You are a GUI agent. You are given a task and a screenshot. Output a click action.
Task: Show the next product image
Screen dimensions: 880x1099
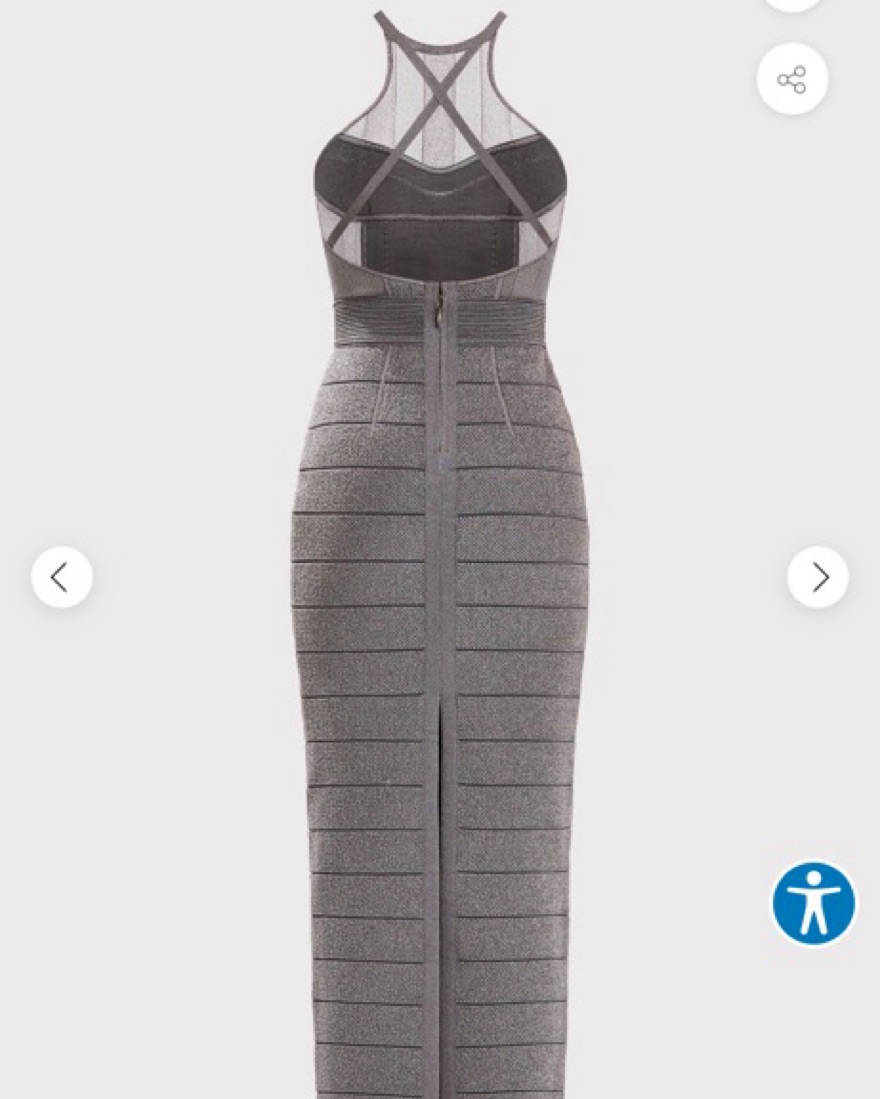pyautogui.click(x=818, y=577)
